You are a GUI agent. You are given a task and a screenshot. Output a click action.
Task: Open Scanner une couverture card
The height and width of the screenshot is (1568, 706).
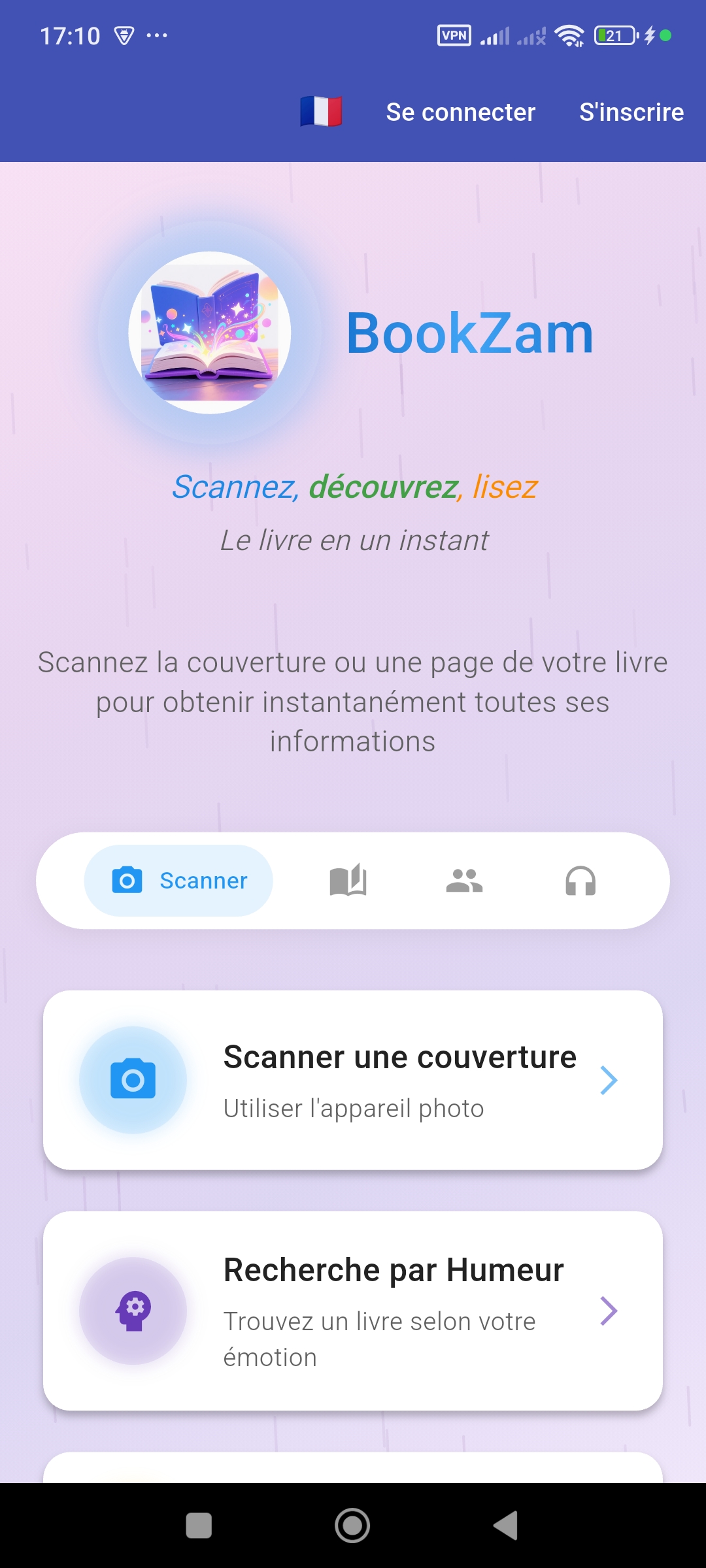353,1080
